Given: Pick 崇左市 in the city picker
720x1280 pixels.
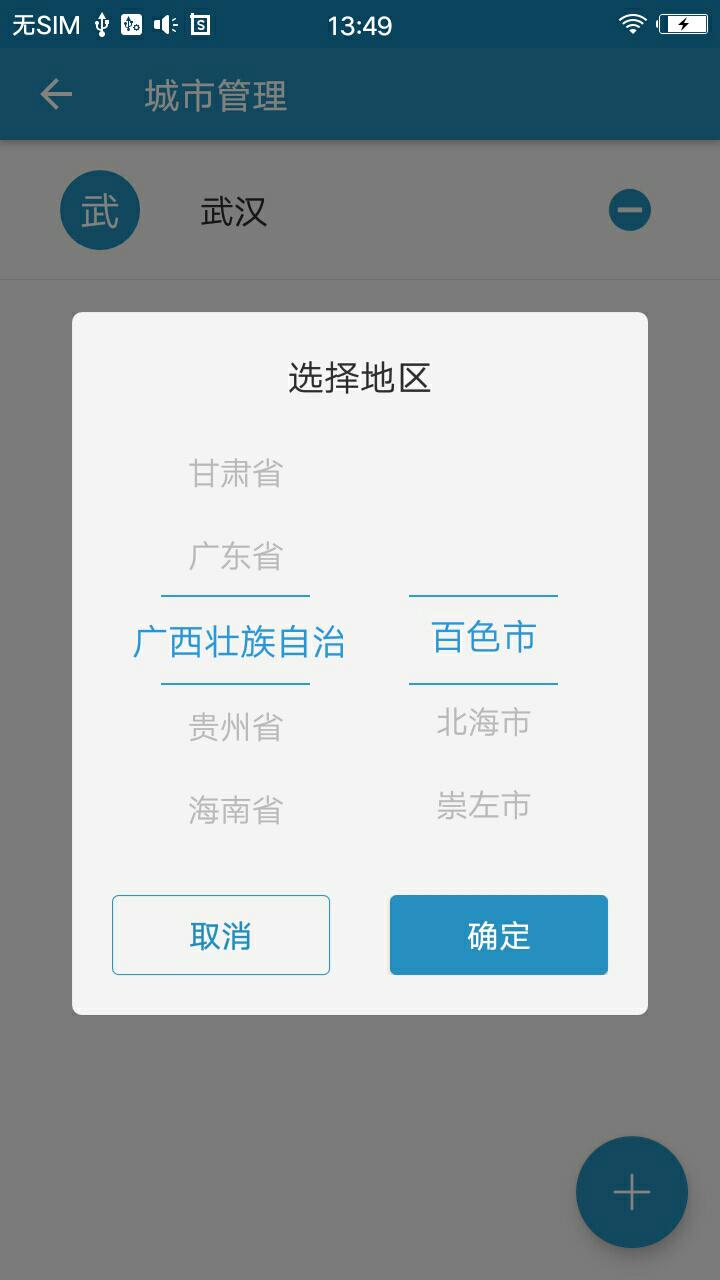Looking at the screenshot, I should [x=483, y=805].
